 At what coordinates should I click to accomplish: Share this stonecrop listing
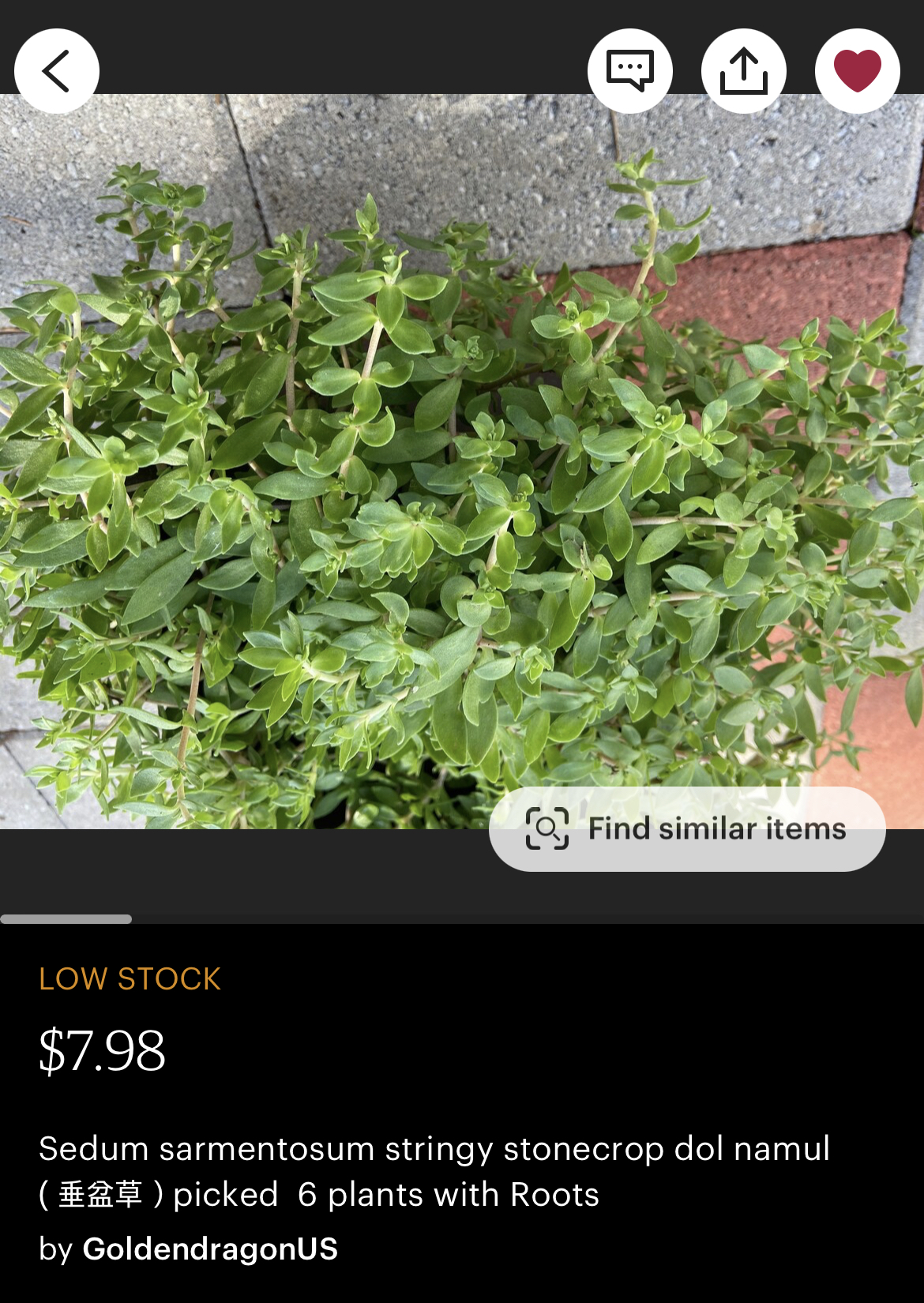(743, 71)
